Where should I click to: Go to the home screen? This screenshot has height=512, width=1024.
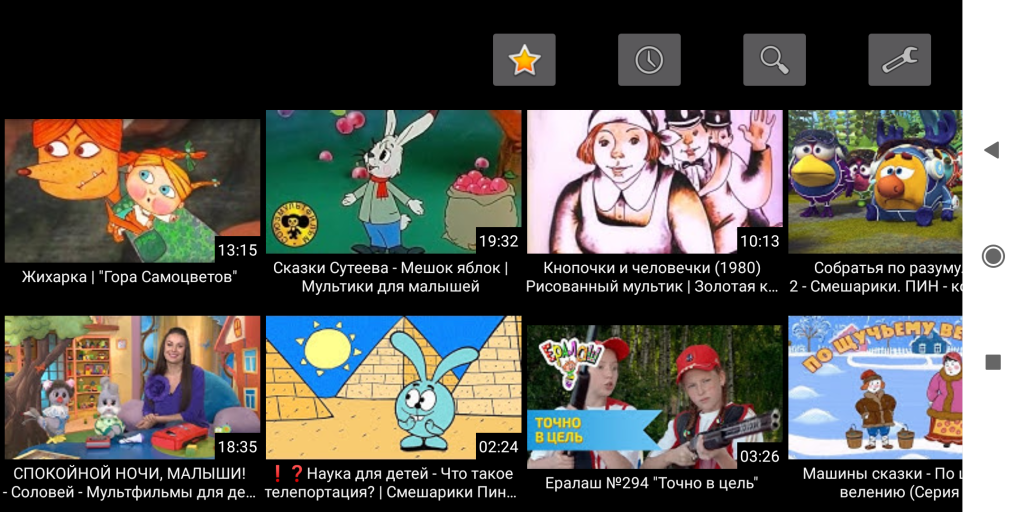coord(993,256)
